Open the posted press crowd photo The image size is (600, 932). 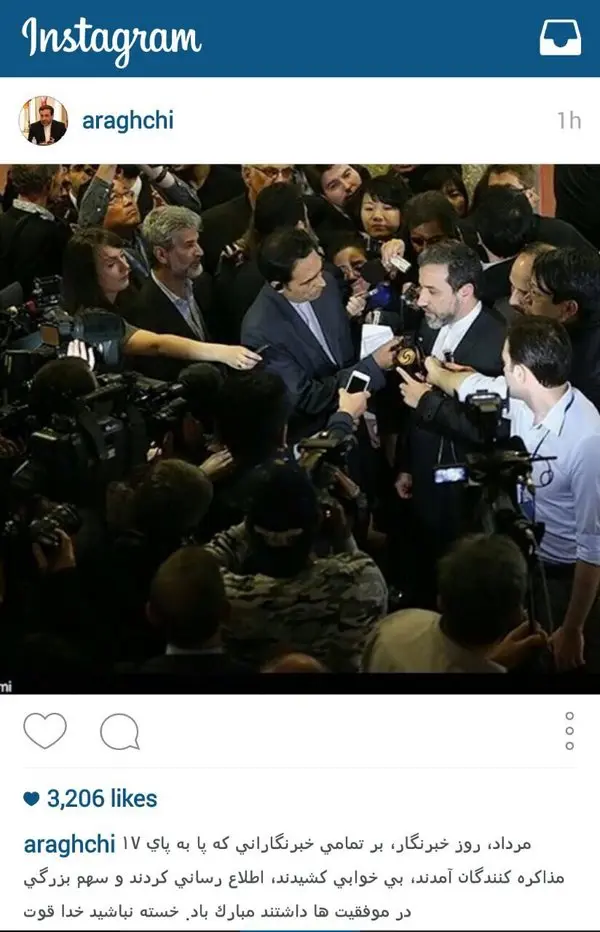click(x=300, y=430)
